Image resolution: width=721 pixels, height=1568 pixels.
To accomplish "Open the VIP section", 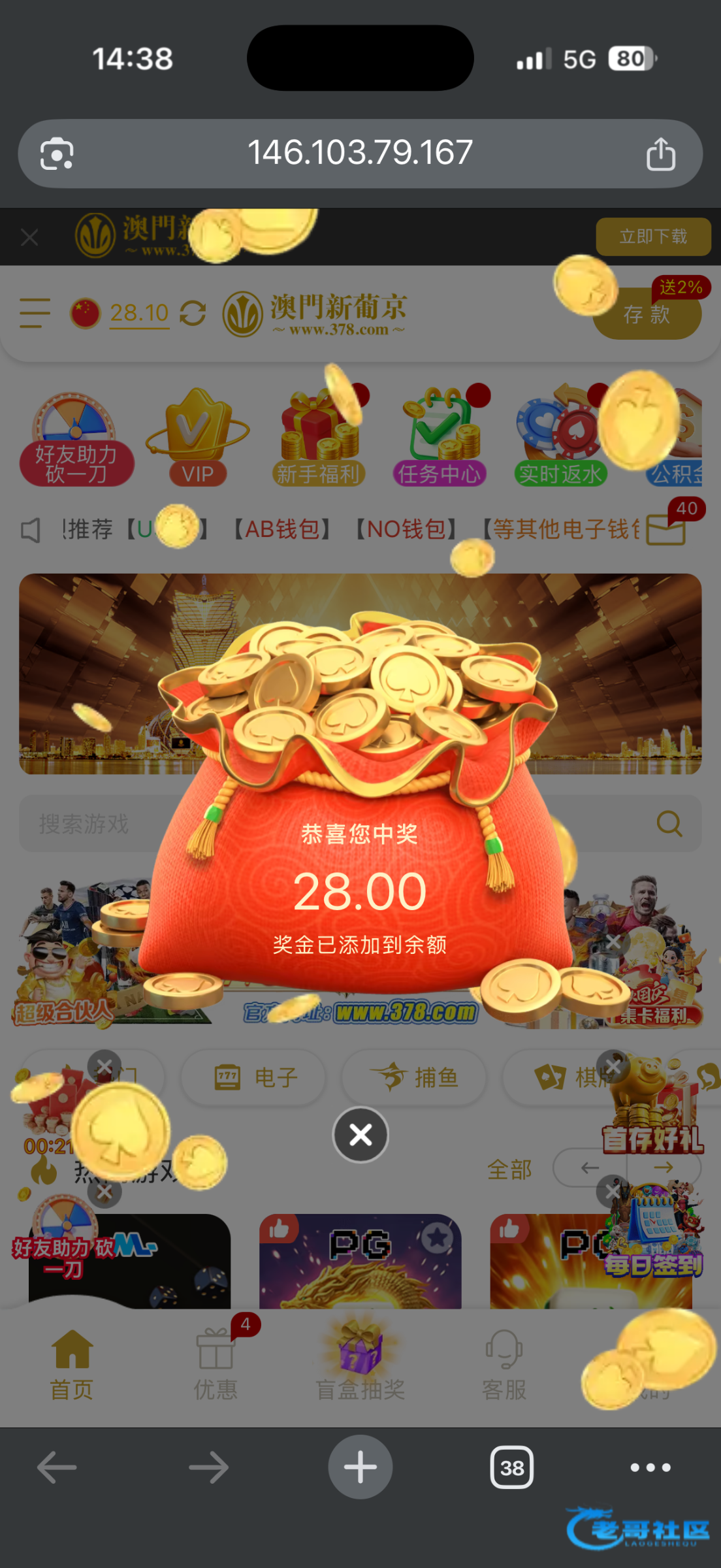I will click(197, 438).
